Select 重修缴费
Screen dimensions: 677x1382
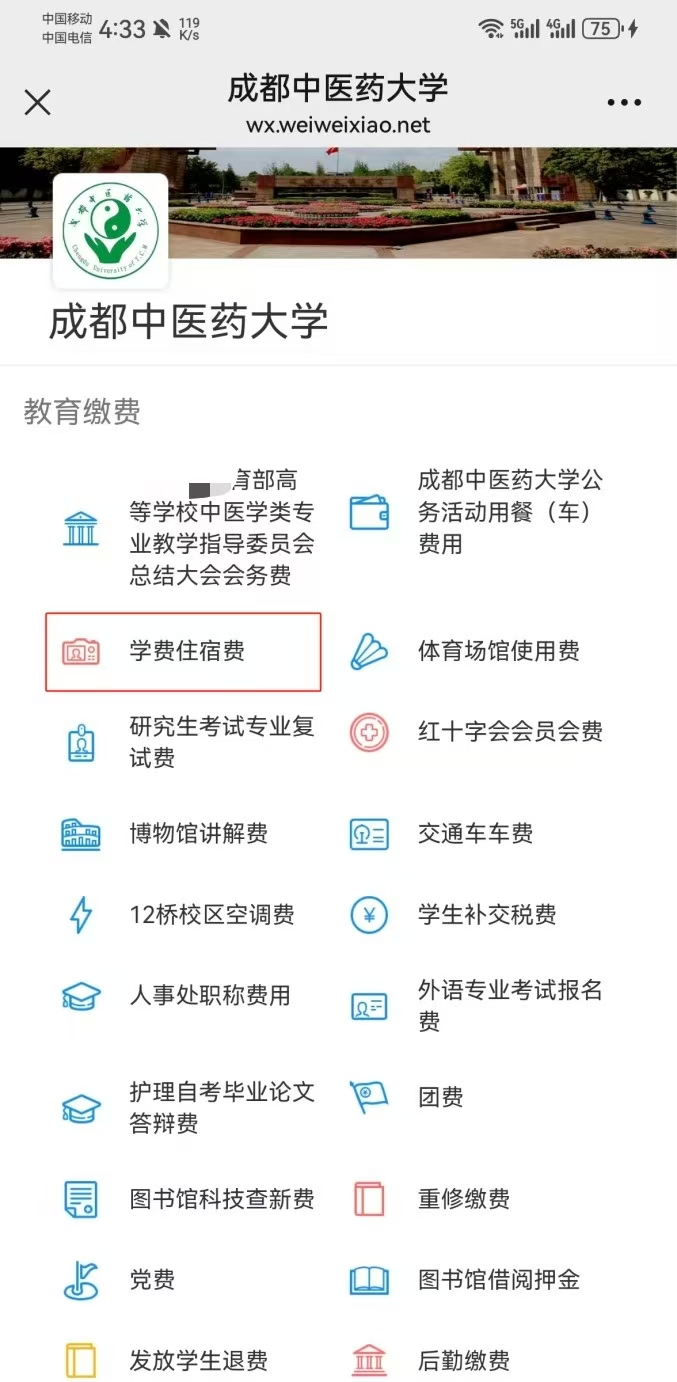(x=463, y=1199)
